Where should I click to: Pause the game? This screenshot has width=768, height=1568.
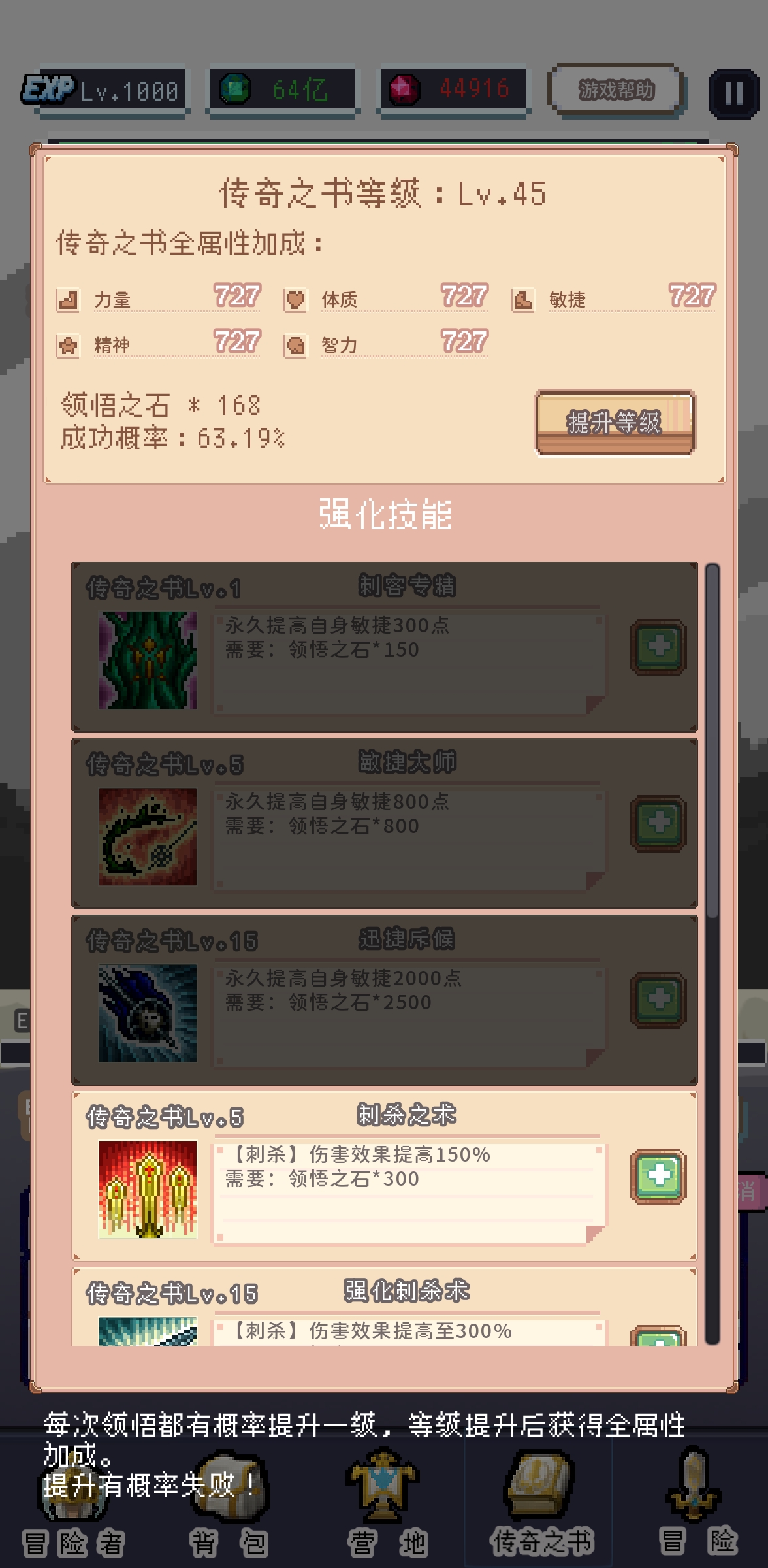tap(733, 93)
